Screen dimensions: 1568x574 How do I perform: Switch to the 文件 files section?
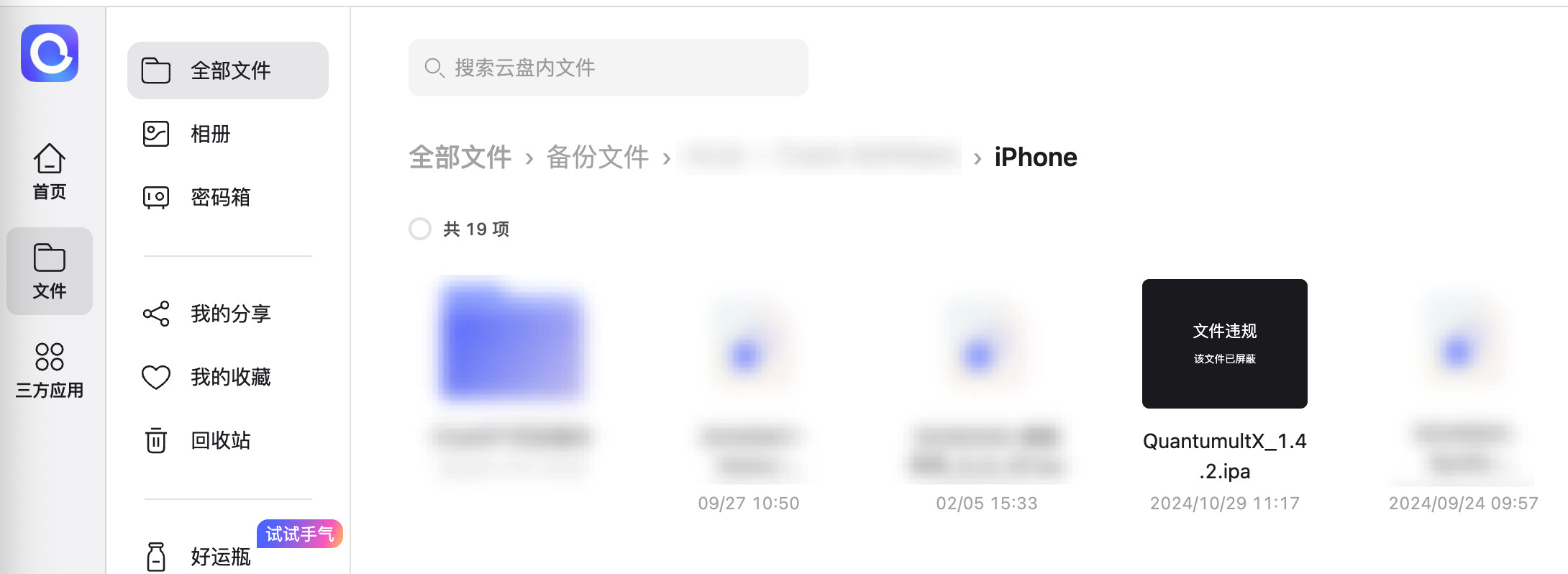(49, 271)
